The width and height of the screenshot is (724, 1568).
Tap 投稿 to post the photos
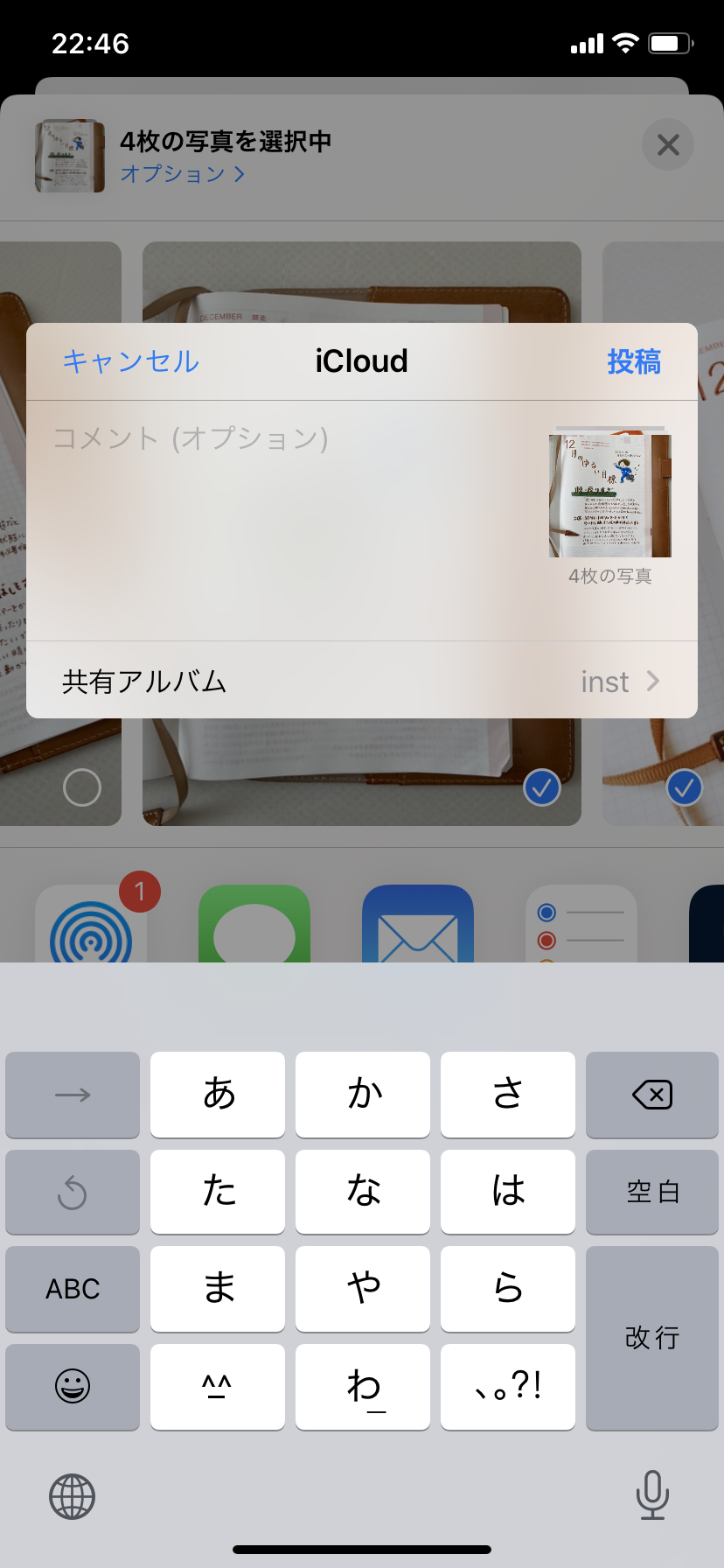click(634, 361)
